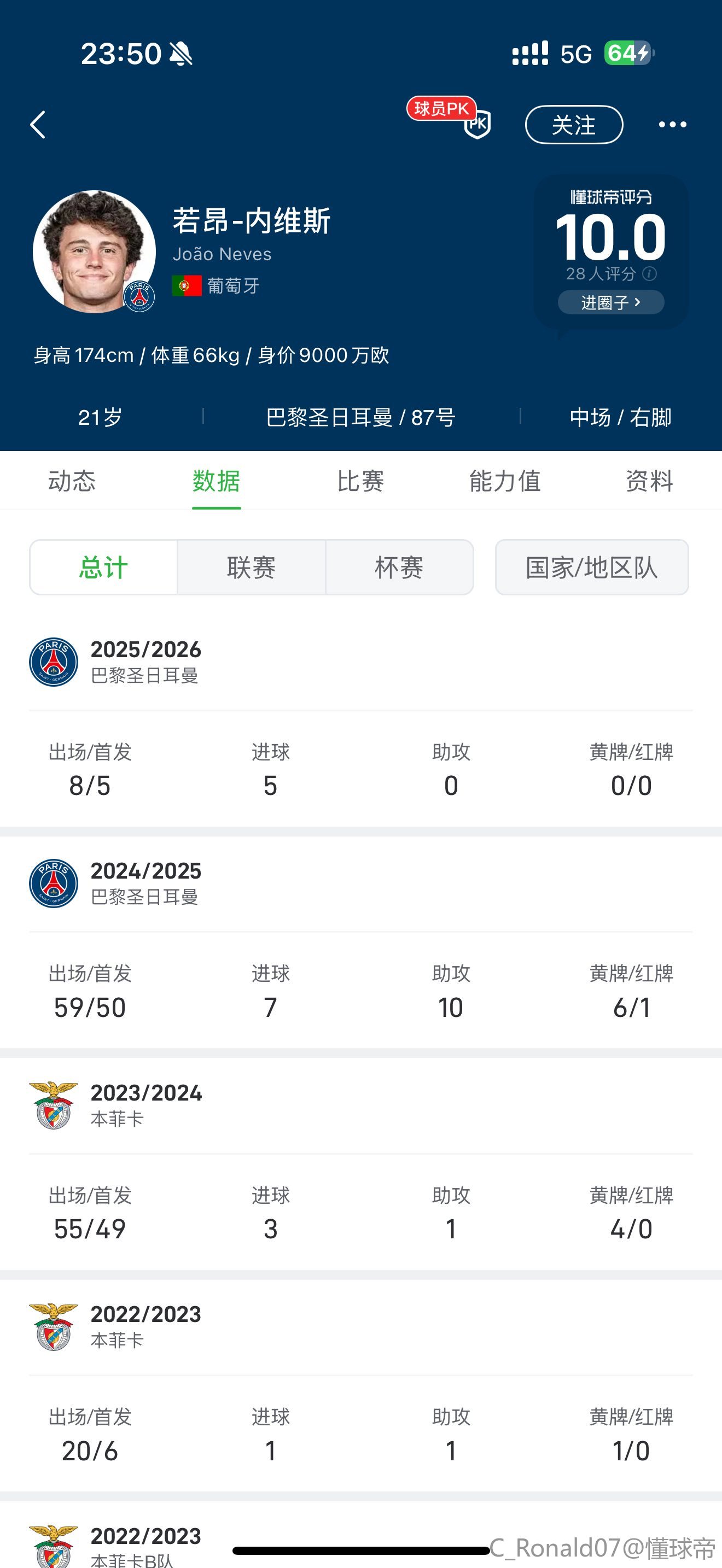Switch to the 动态 tab
This screenshot has height=1568, width=722.
point(72,481)
